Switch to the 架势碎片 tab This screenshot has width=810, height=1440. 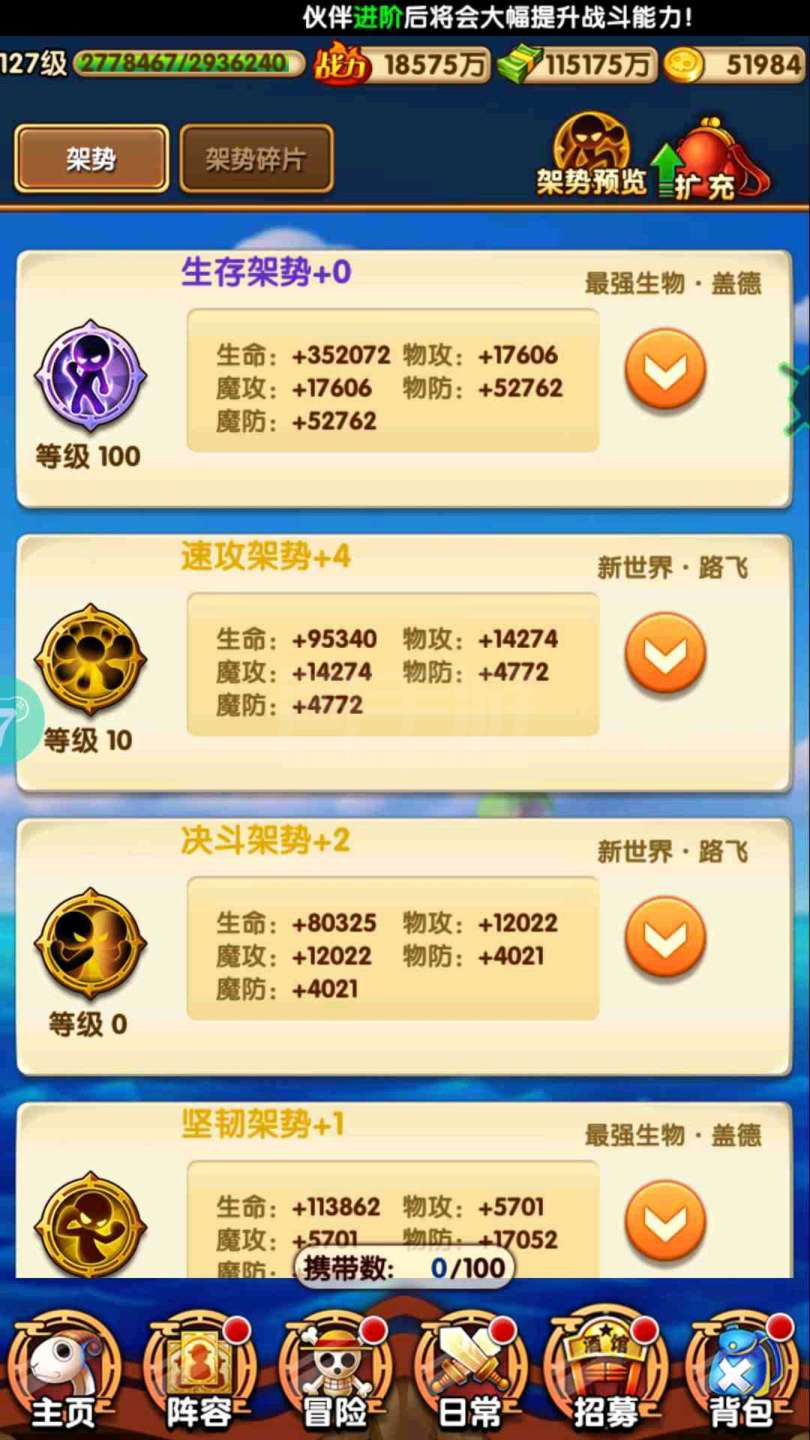coord(256,158)
